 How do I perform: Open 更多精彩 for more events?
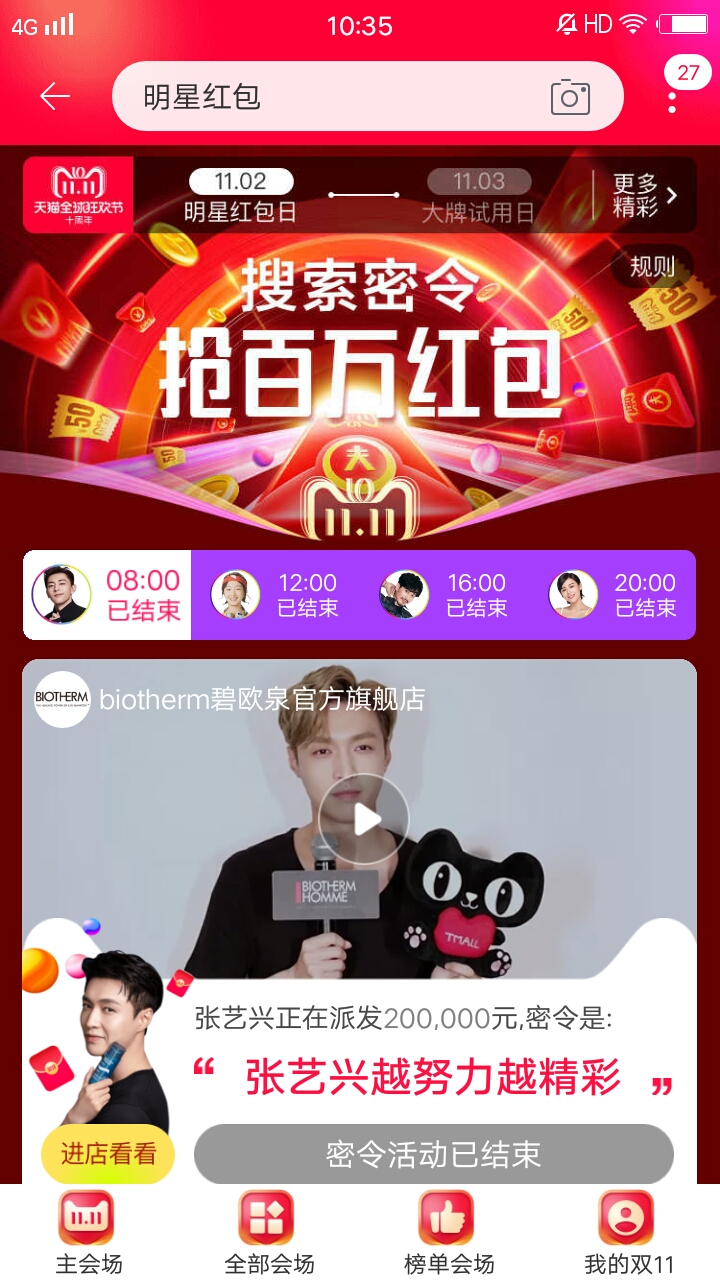[645, 195]
